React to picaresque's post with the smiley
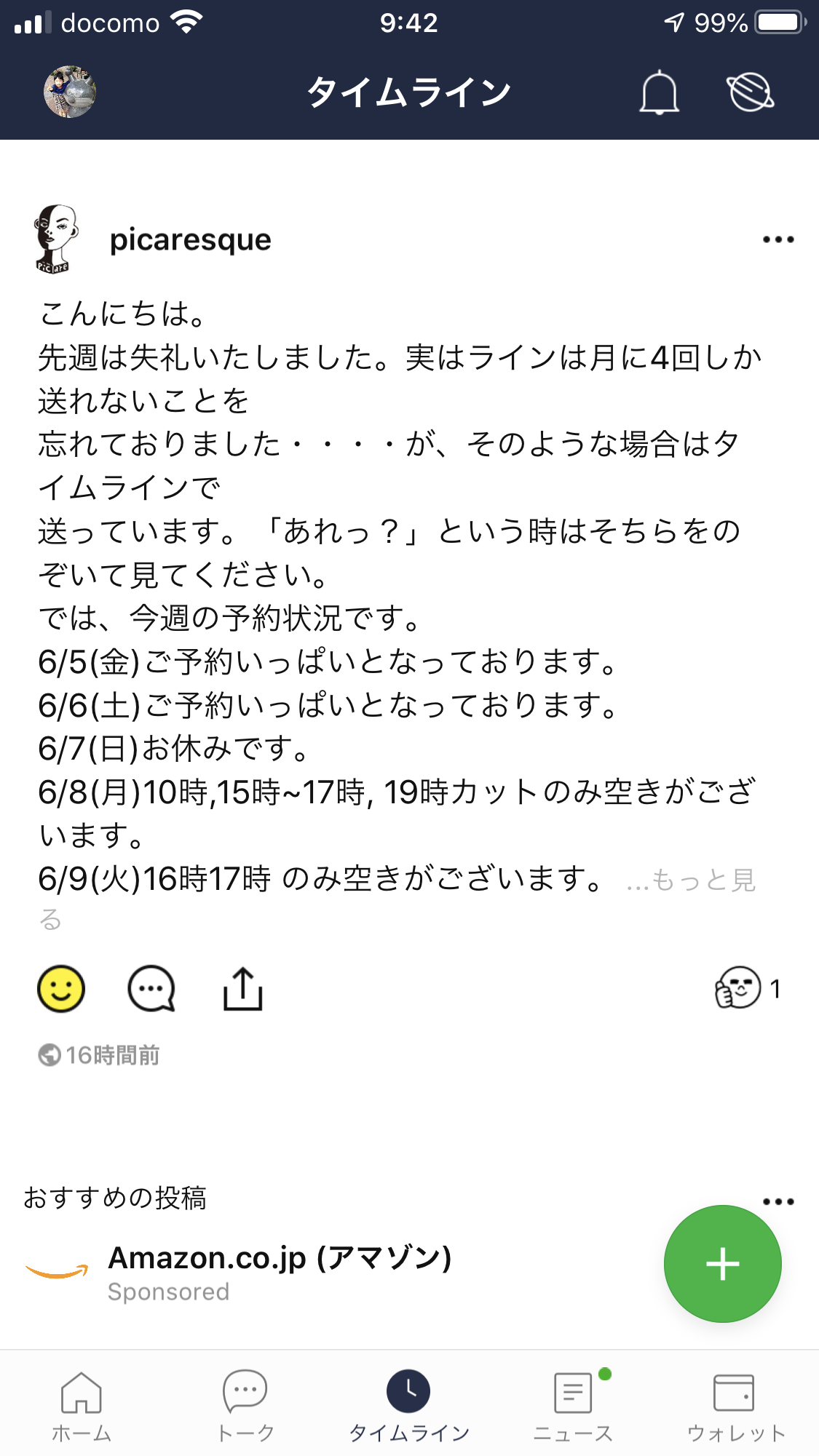 tap(61, 989)
